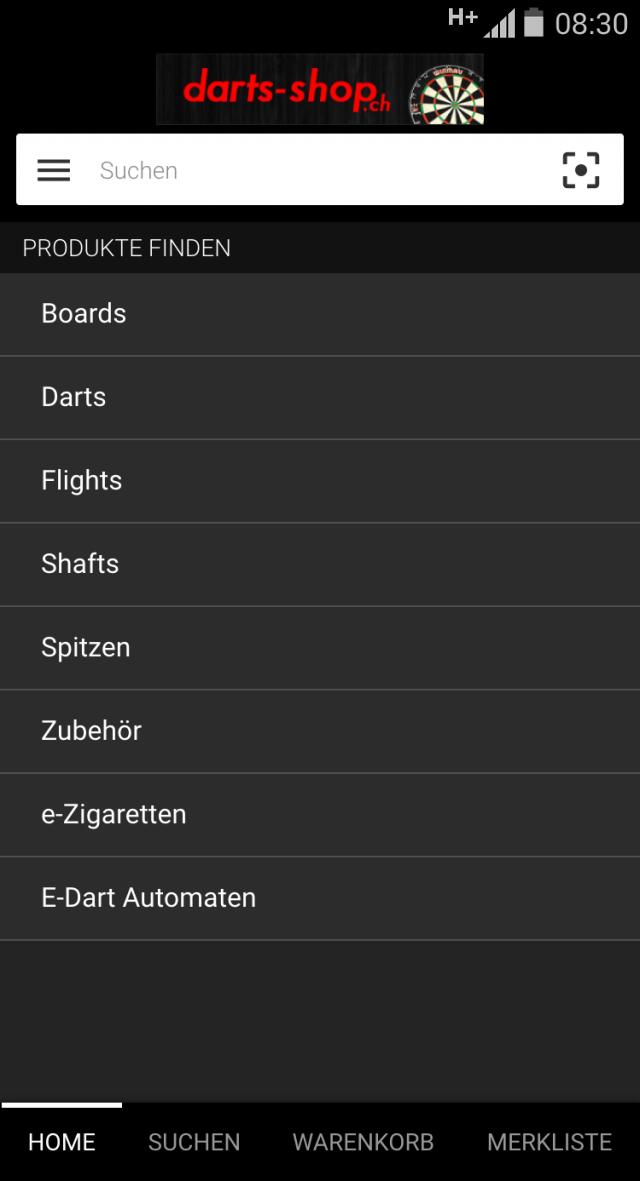Image resolution: width=640 pixels, height=1181 pixels.
Task: View the Zubehör category
Action: click(x=320, y=731)
